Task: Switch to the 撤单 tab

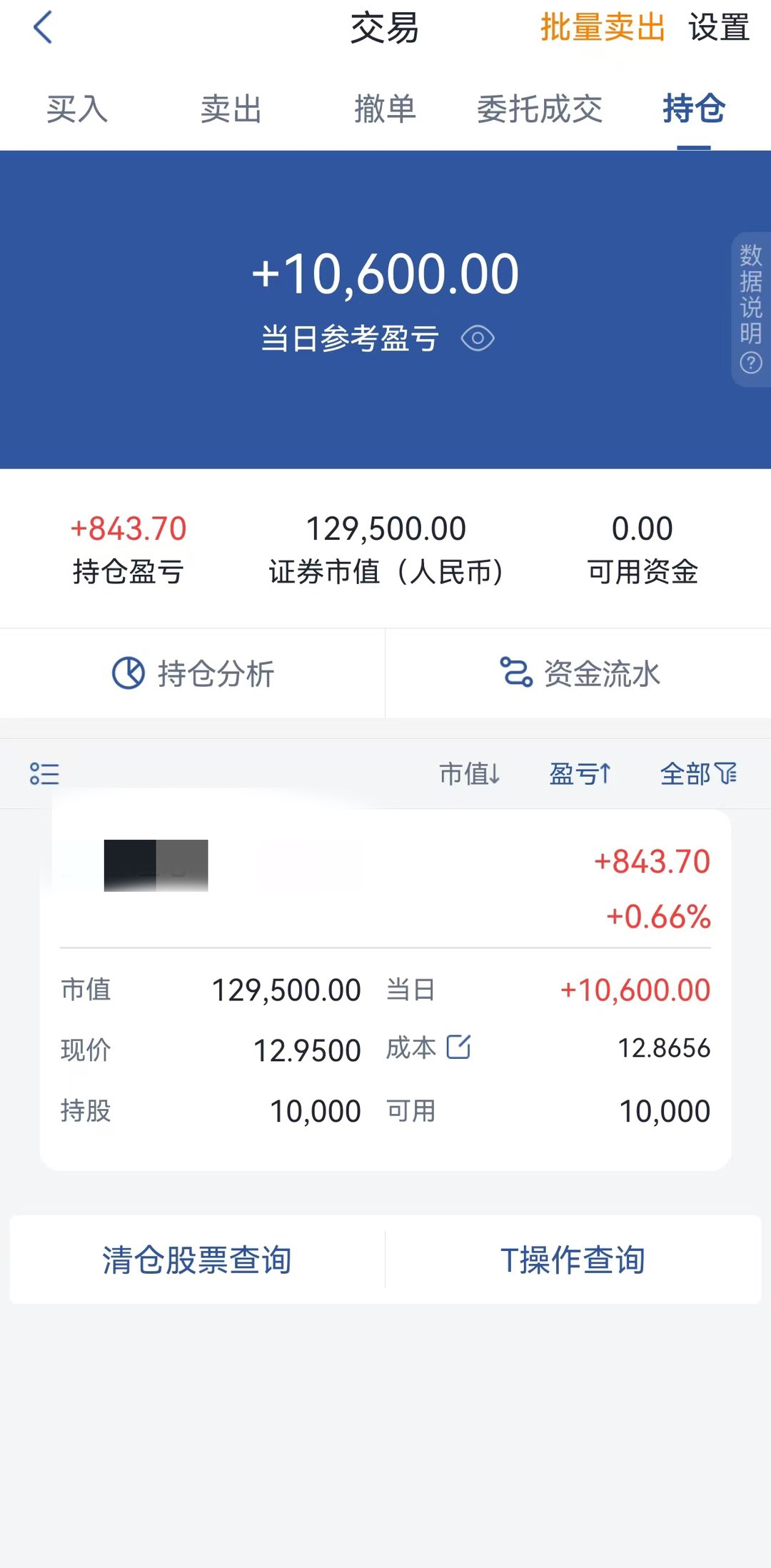Action: coord(385,110)
